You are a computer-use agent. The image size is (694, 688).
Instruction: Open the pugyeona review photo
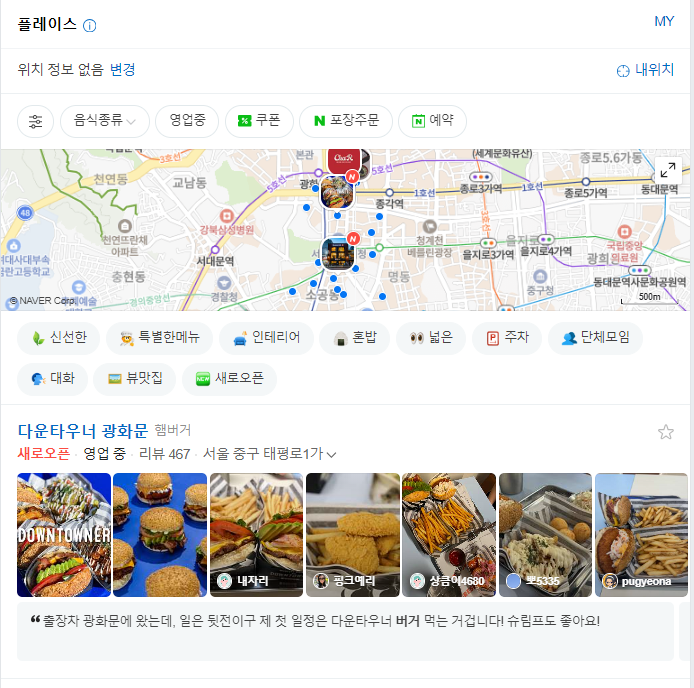641,535
